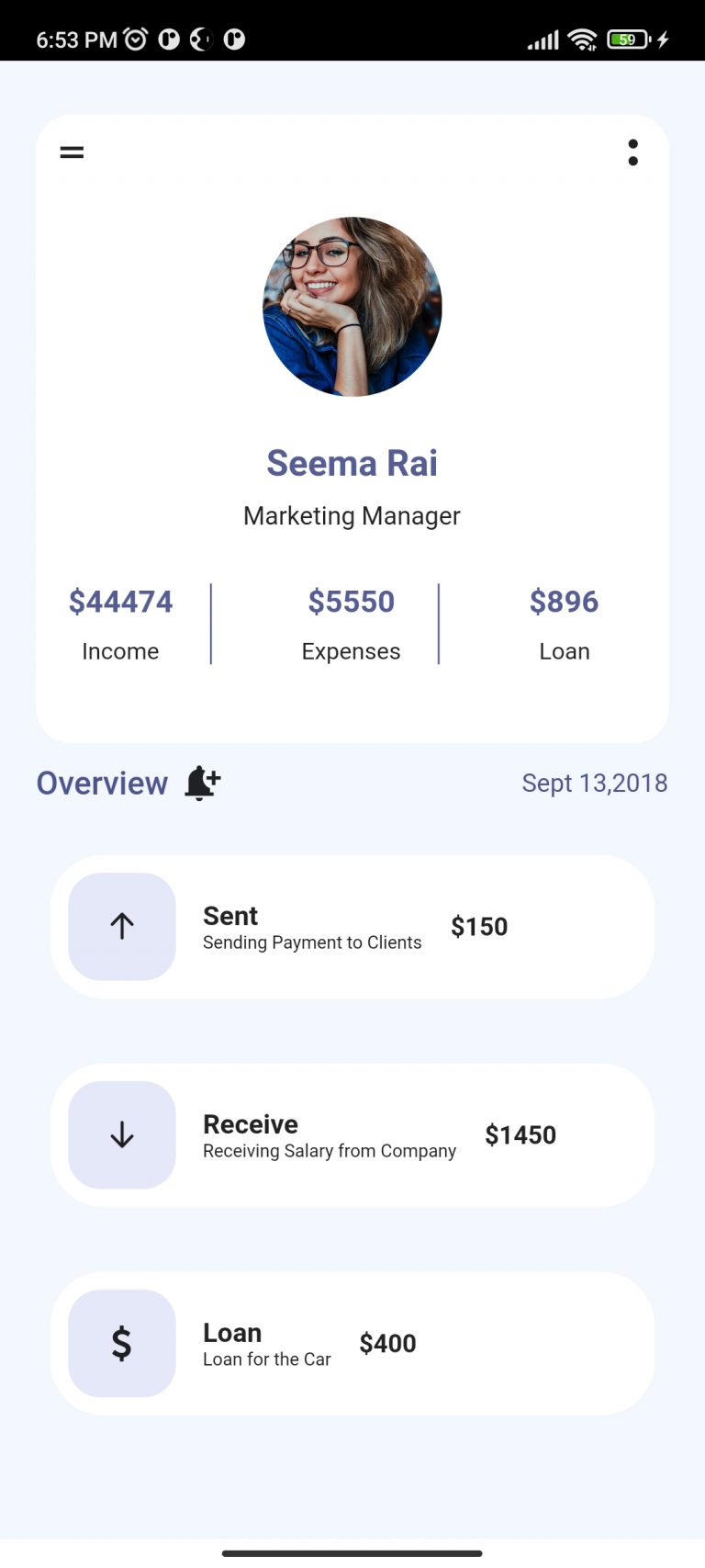Click the dollar sign icon on Loan card
The width and height of the screenshot is (705, 1568).
[121, 1343]
